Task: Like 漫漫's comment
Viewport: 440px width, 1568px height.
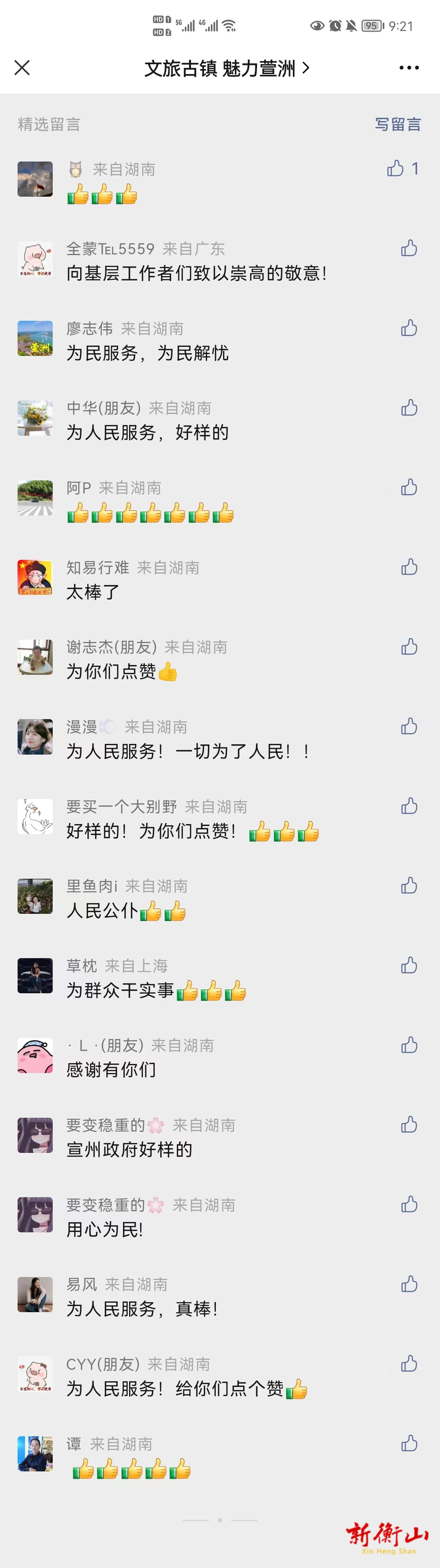Action: click(x=409, y=727)
